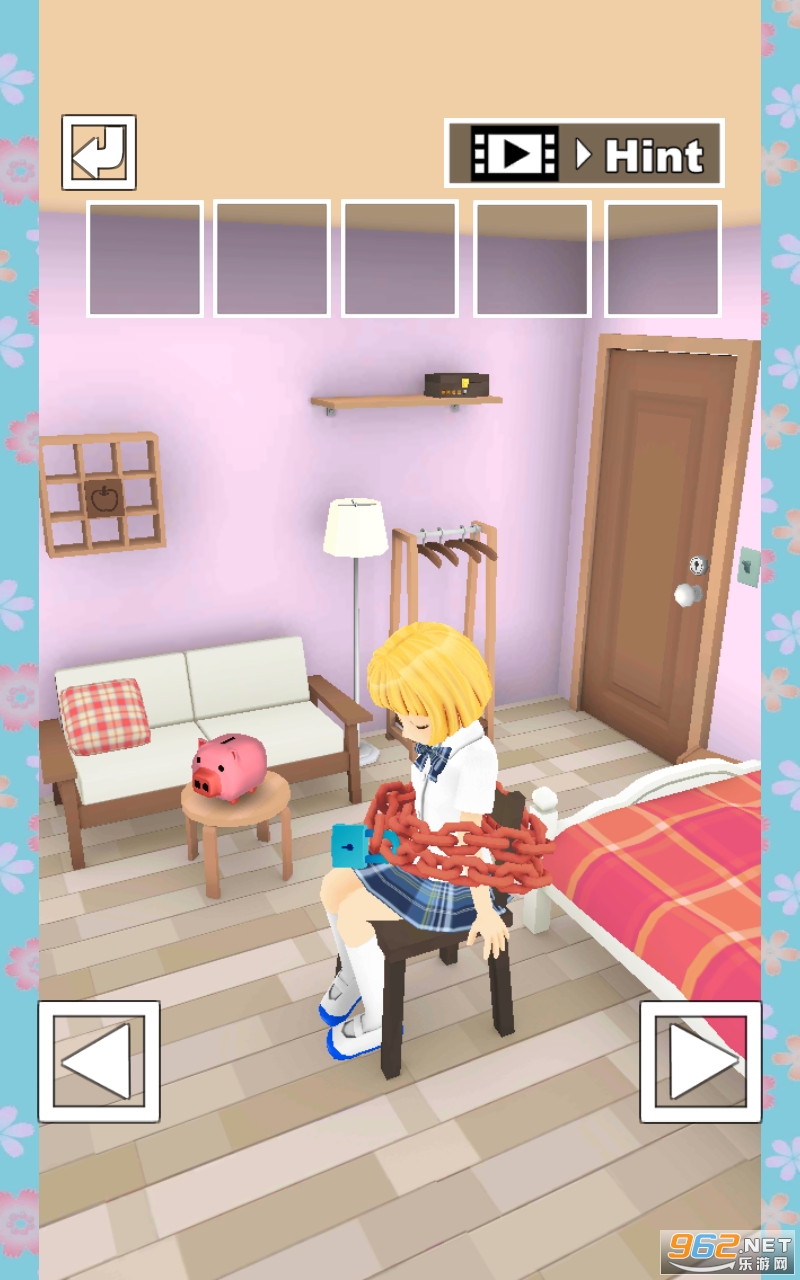The image size is (800, 1280).
Task: Turn view to the right
Action: (x=700, y=1061)
